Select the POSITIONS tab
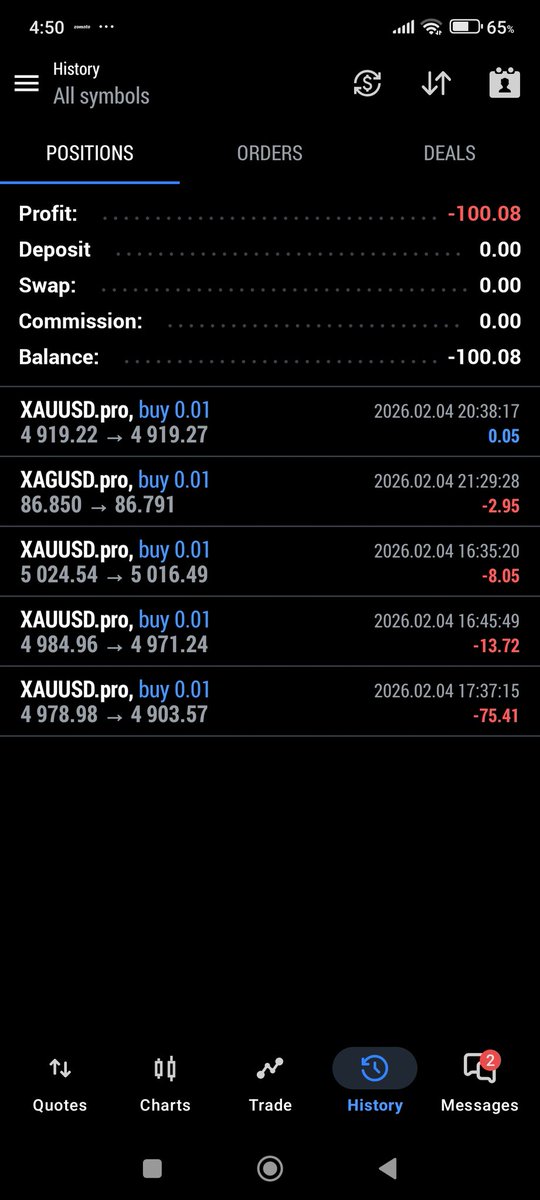 [x=90, y=153]
